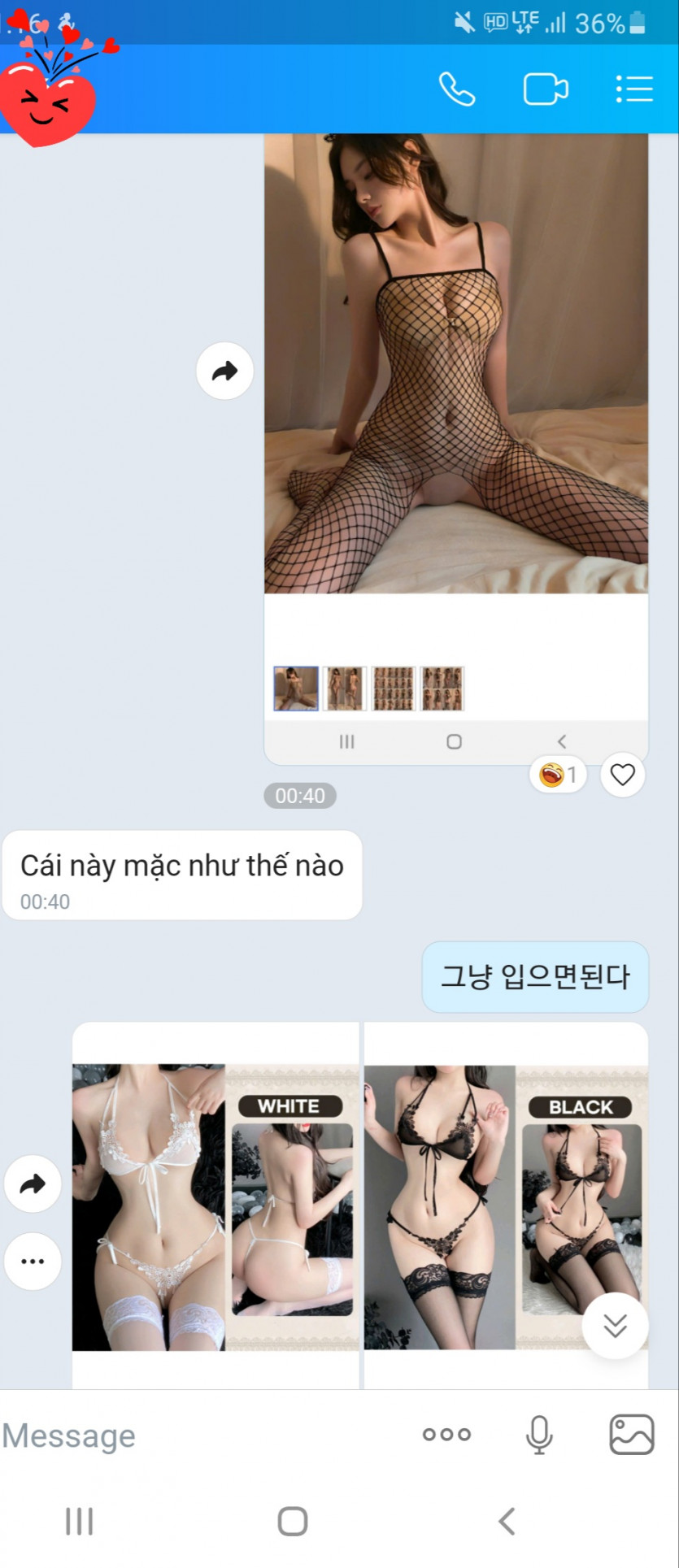Open more options for the product images
Viewport: 679px width, 1568px height.
tap(33, 1262)
